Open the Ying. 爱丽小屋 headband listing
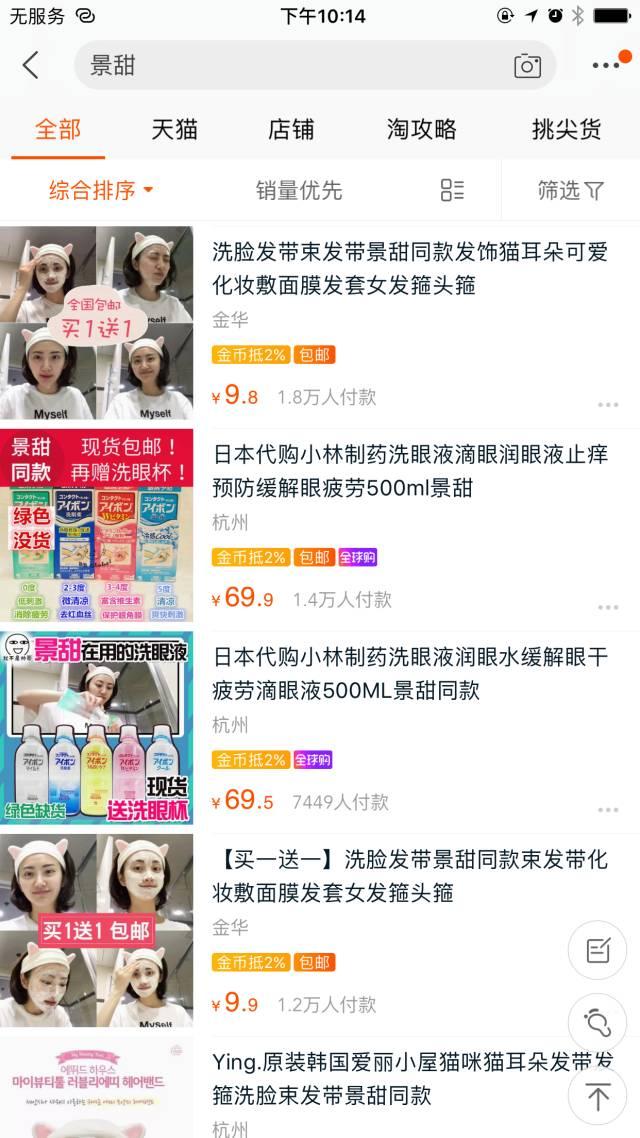Viewport: 640px width, 1138px height. 320,1087
